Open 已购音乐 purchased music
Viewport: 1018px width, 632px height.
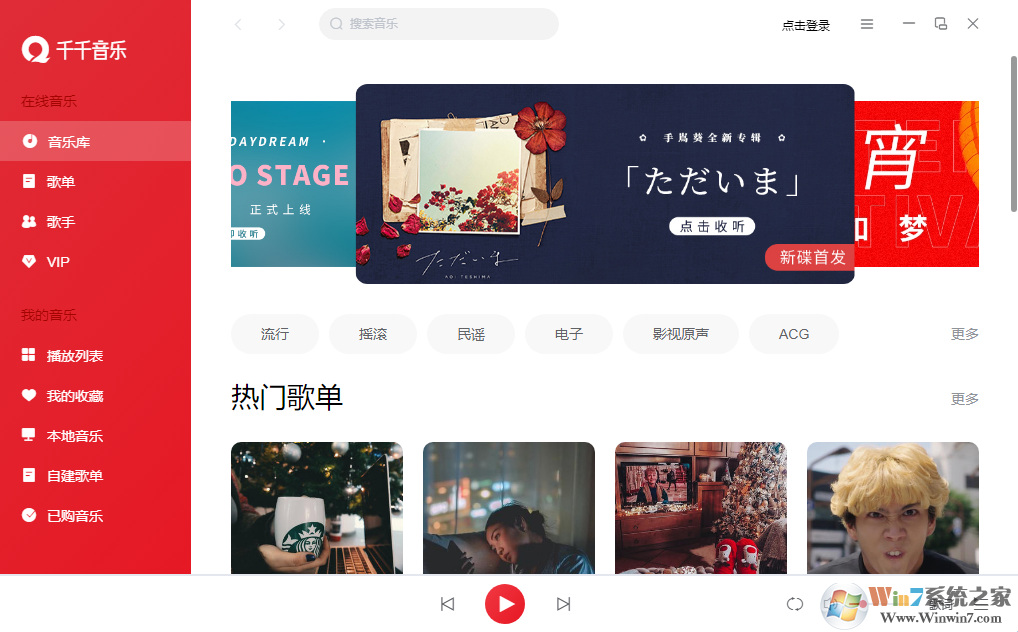(75, 516)
